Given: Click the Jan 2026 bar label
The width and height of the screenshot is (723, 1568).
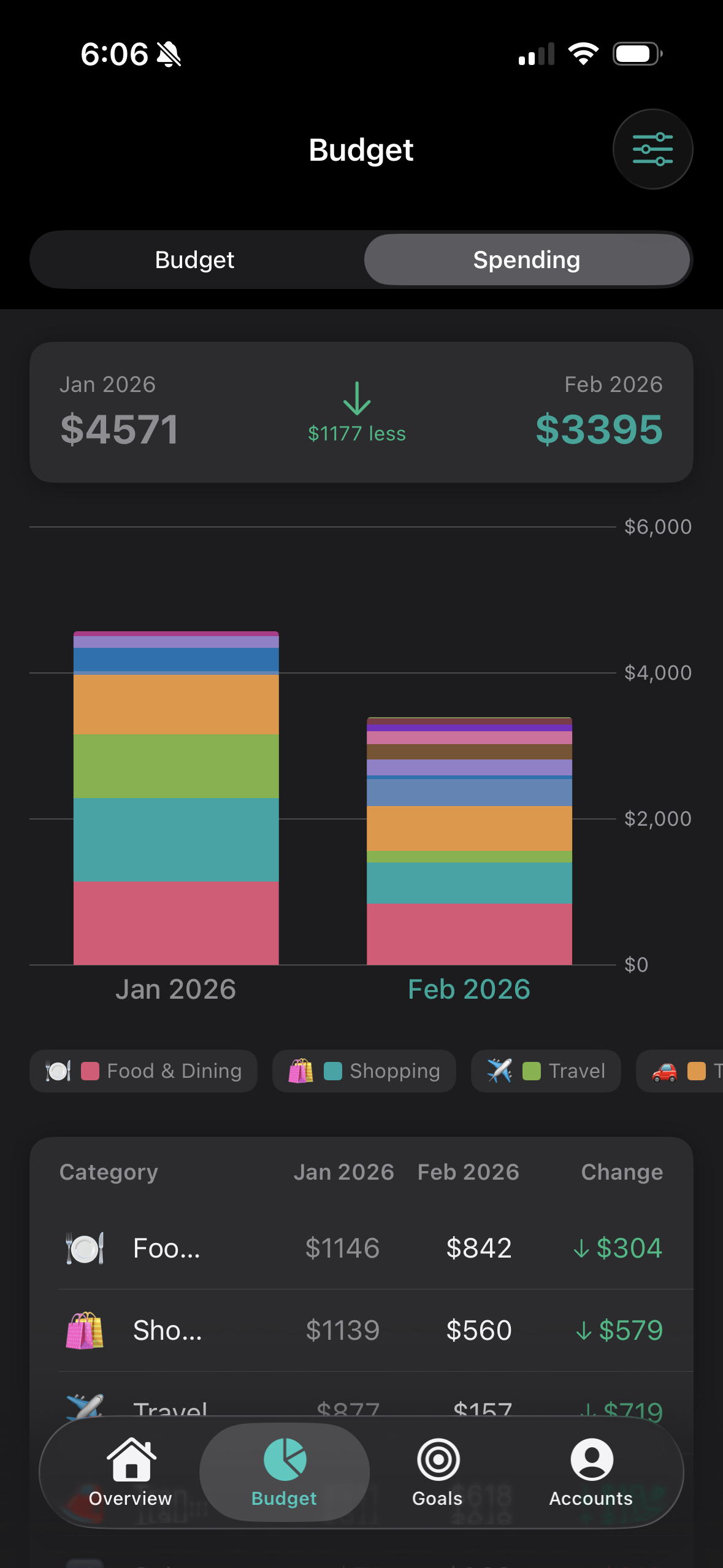Looking at the screenshot, I should click(x=175, y=988).
